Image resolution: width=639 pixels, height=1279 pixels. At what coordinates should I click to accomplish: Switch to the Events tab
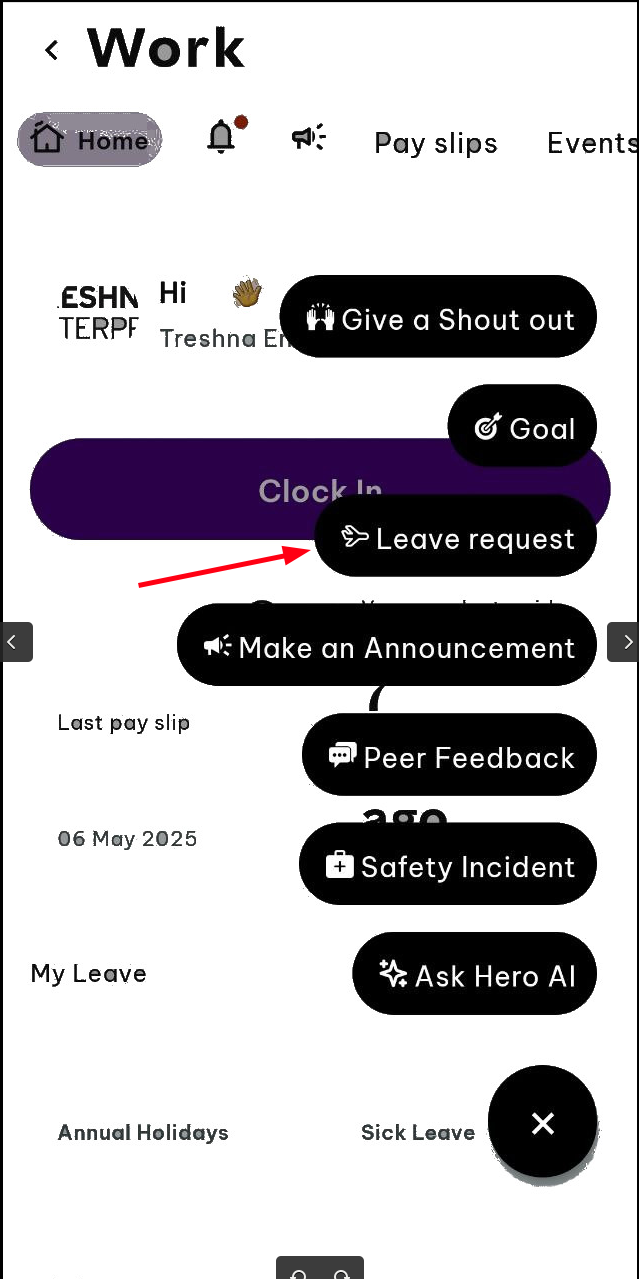pyautogui.click(x=591, y=144)
